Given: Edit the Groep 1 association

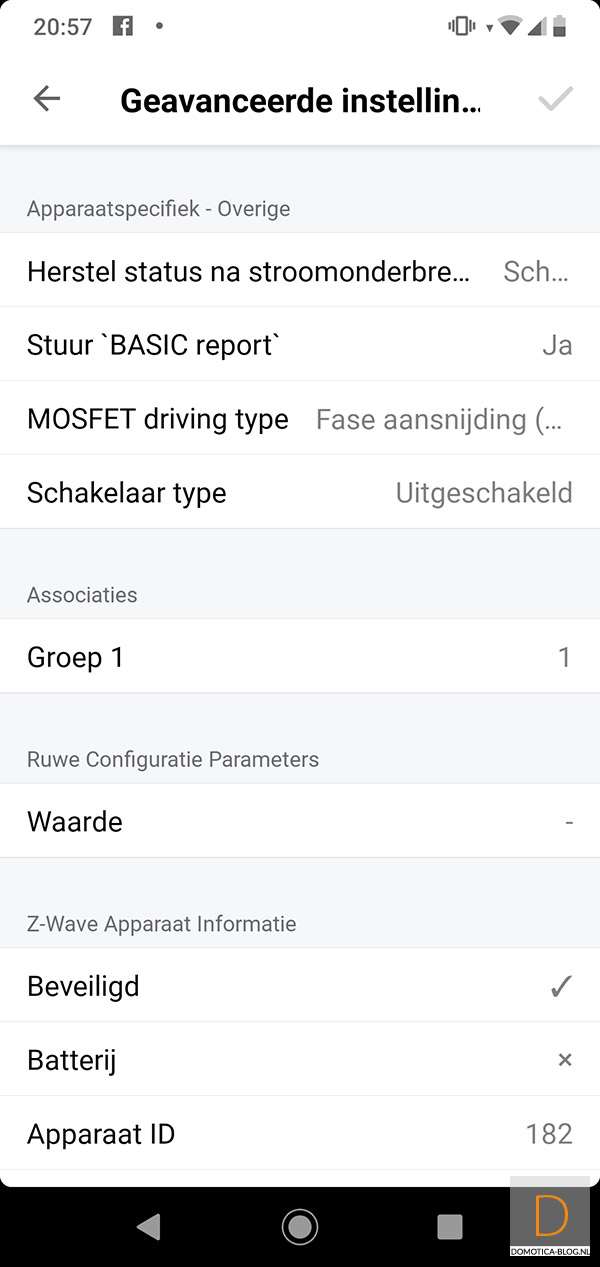Looking at the screenshot, I should [300, 657].
